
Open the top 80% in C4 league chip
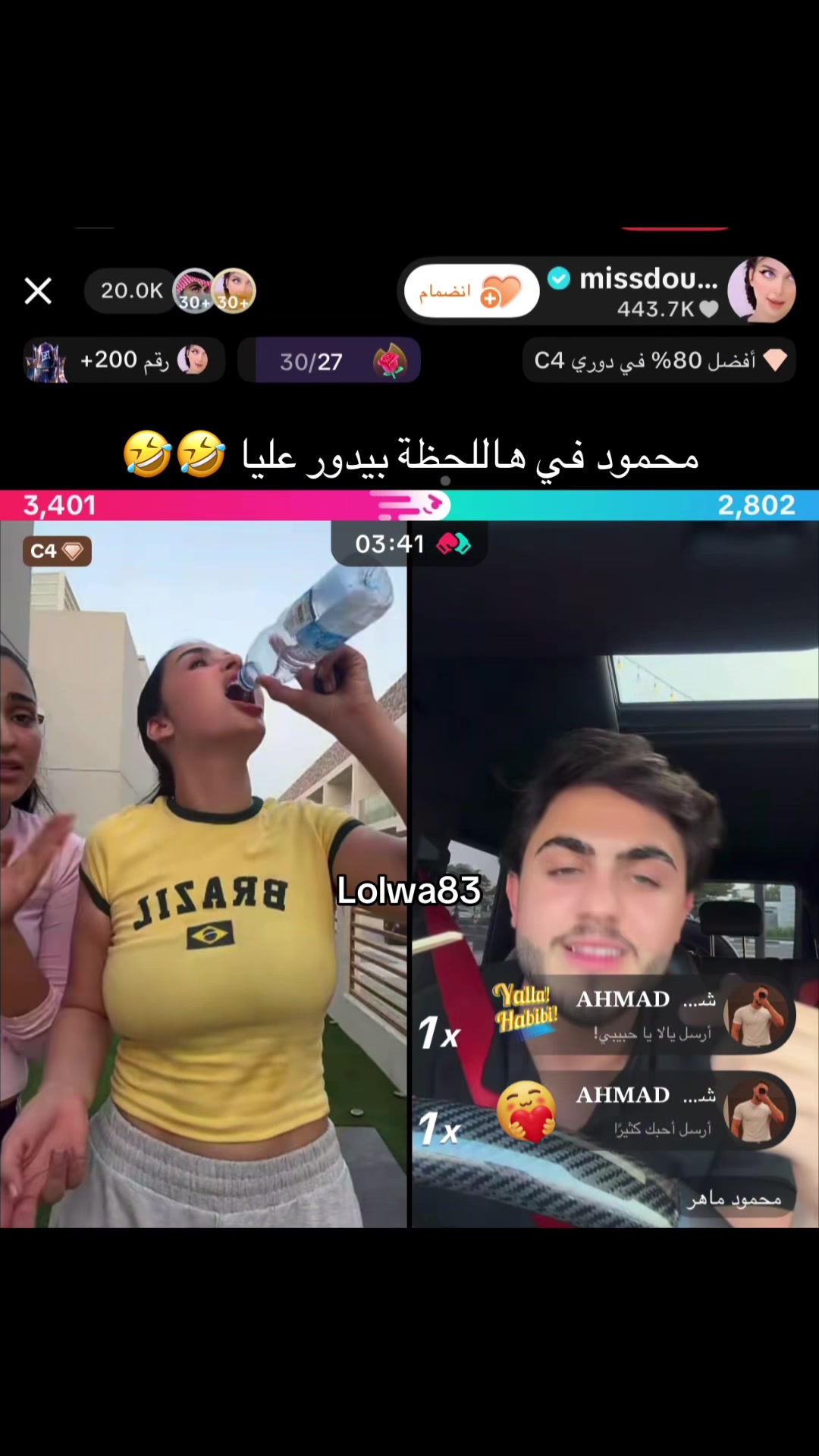[x=659, y=360]
